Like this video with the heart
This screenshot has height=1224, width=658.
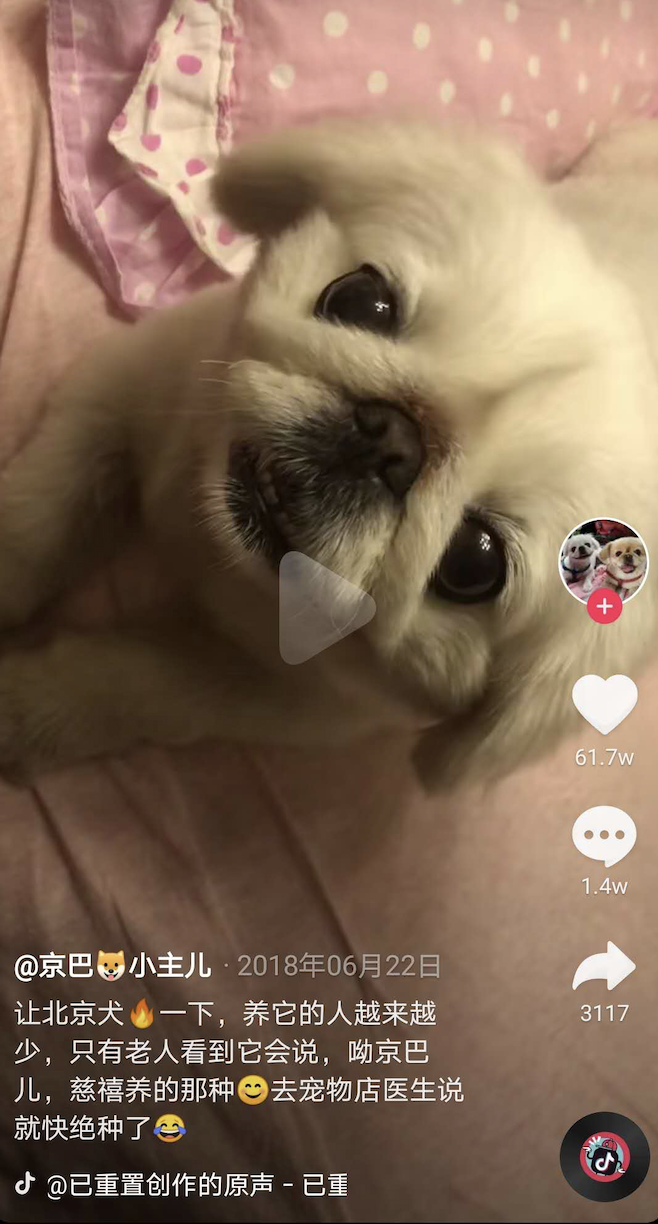[x=604, y=704]
